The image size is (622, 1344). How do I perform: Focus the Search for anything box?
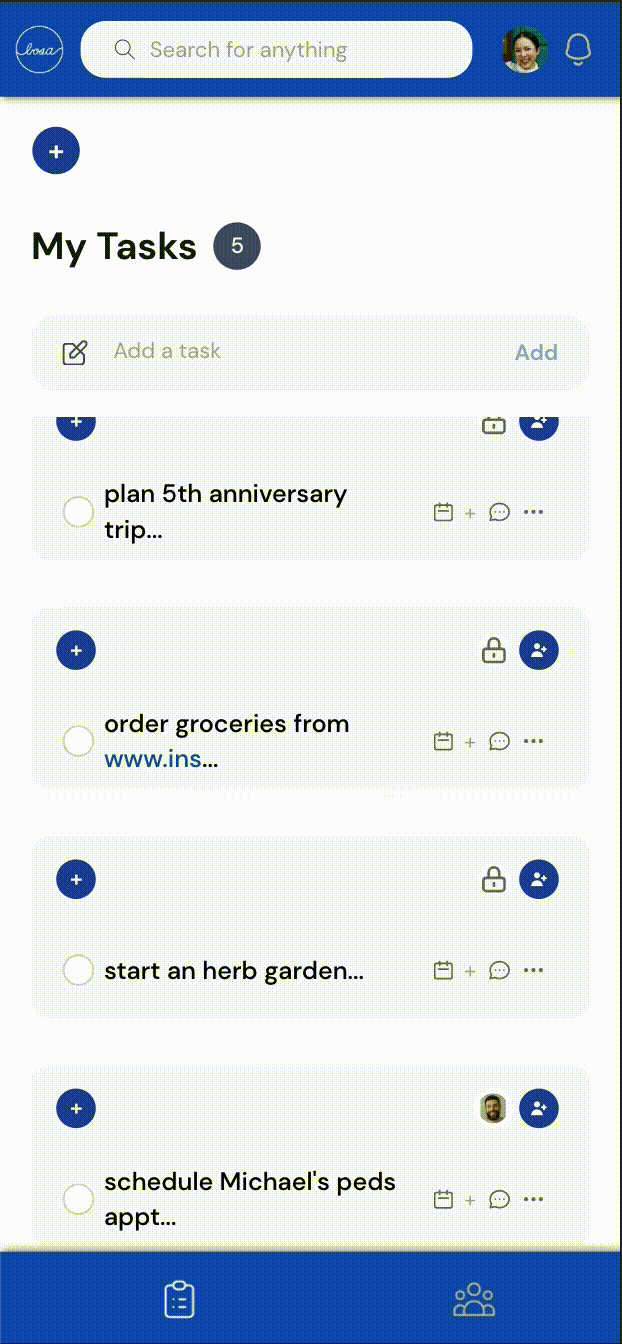(x=276, y=50)
